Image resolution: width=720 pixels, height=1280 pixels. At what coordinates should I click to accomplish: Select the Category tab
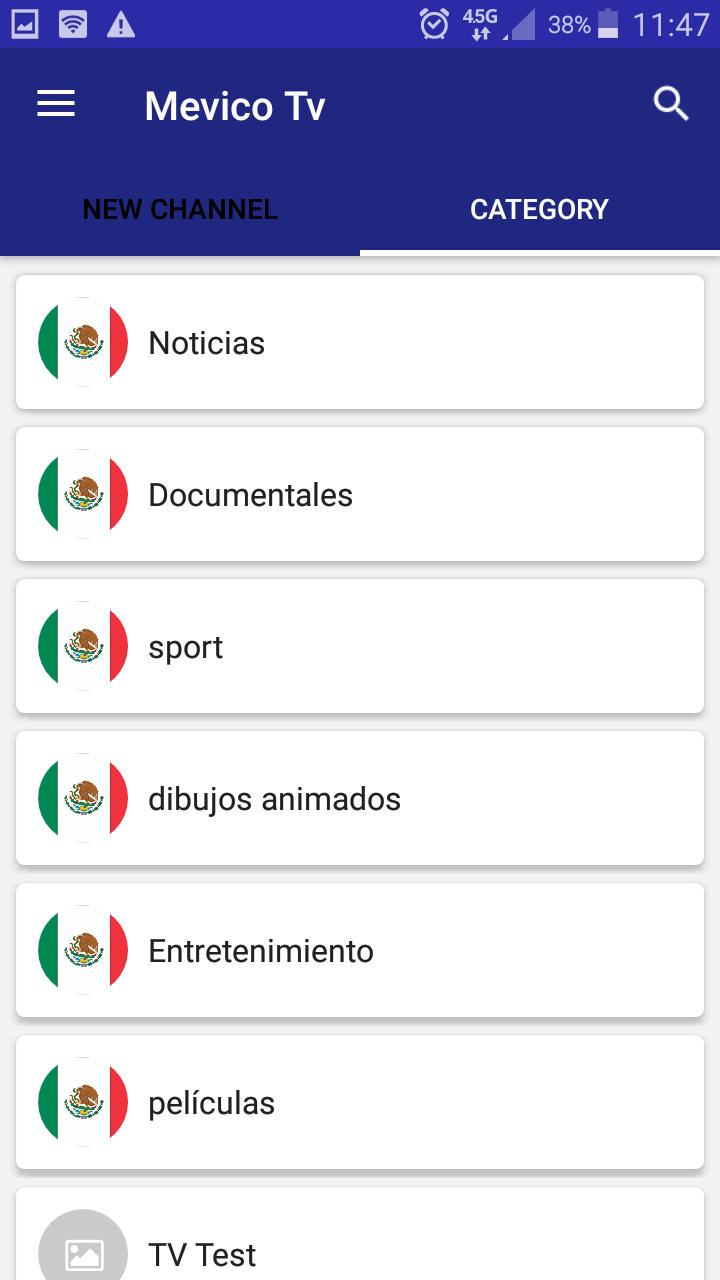pyautogui.click(x=539, y=209)
